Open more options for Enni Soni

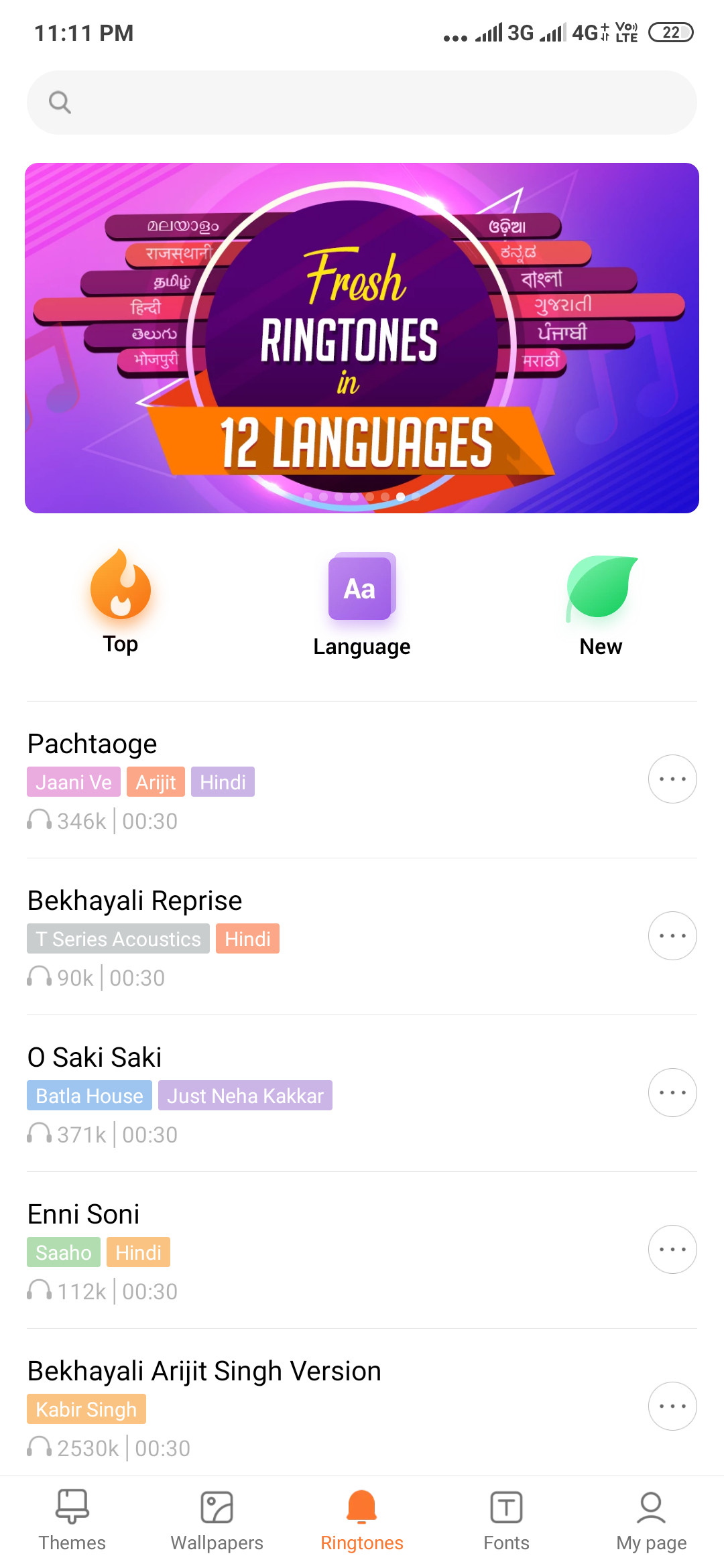pos(672,1250)
